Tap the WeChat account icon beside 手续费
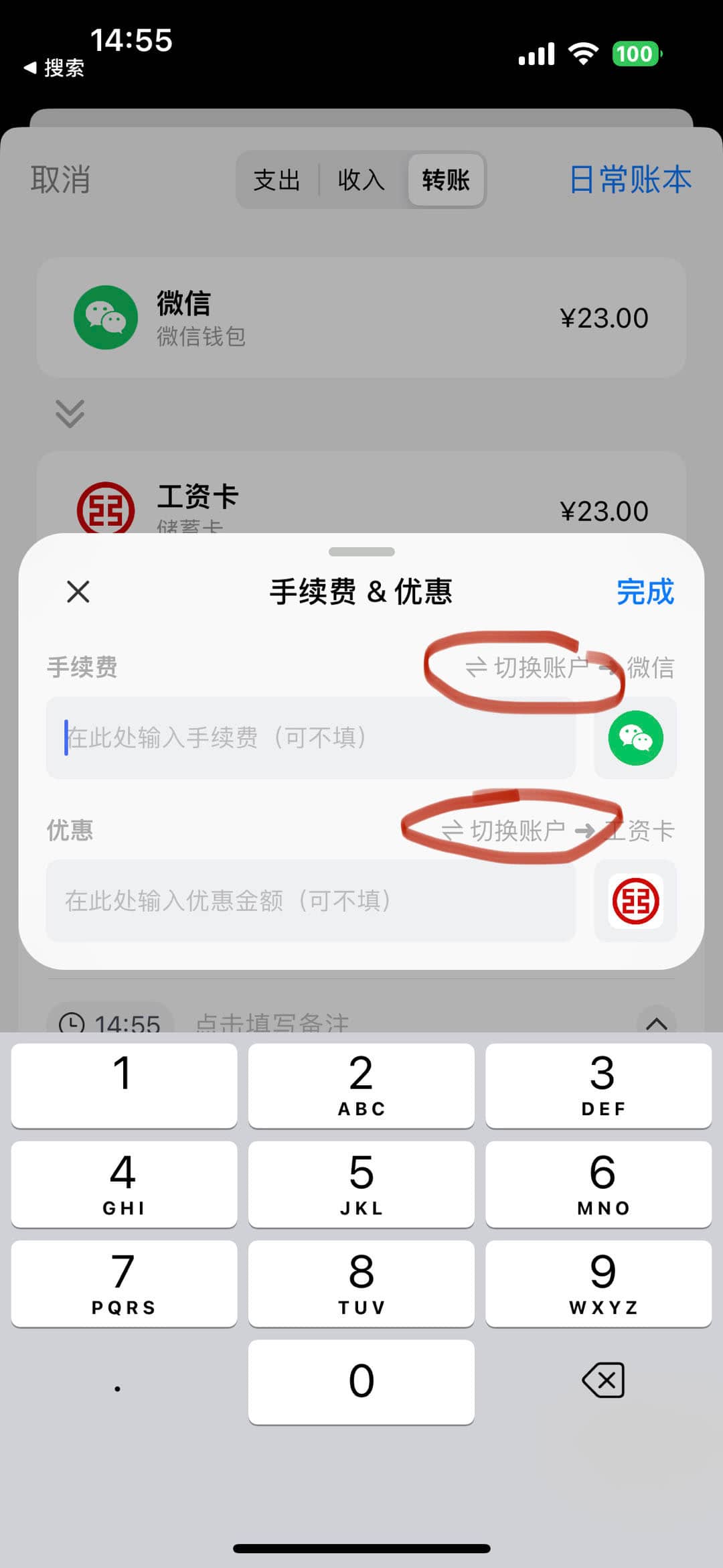The width and height of the screenshot is (723, 1568). tap(635, 737)
